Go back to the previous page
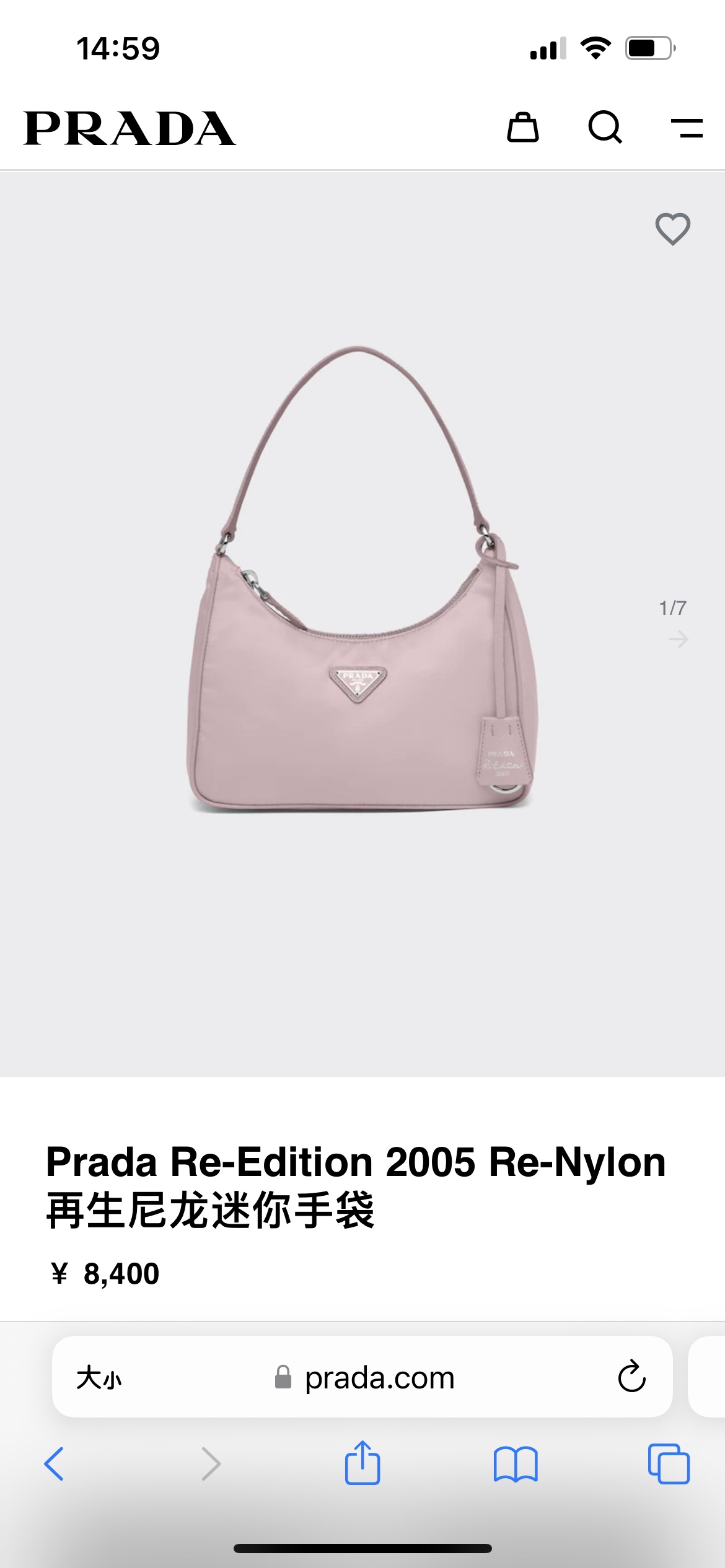Viewport: 725px width, 1568px height. click(55, 1464)
